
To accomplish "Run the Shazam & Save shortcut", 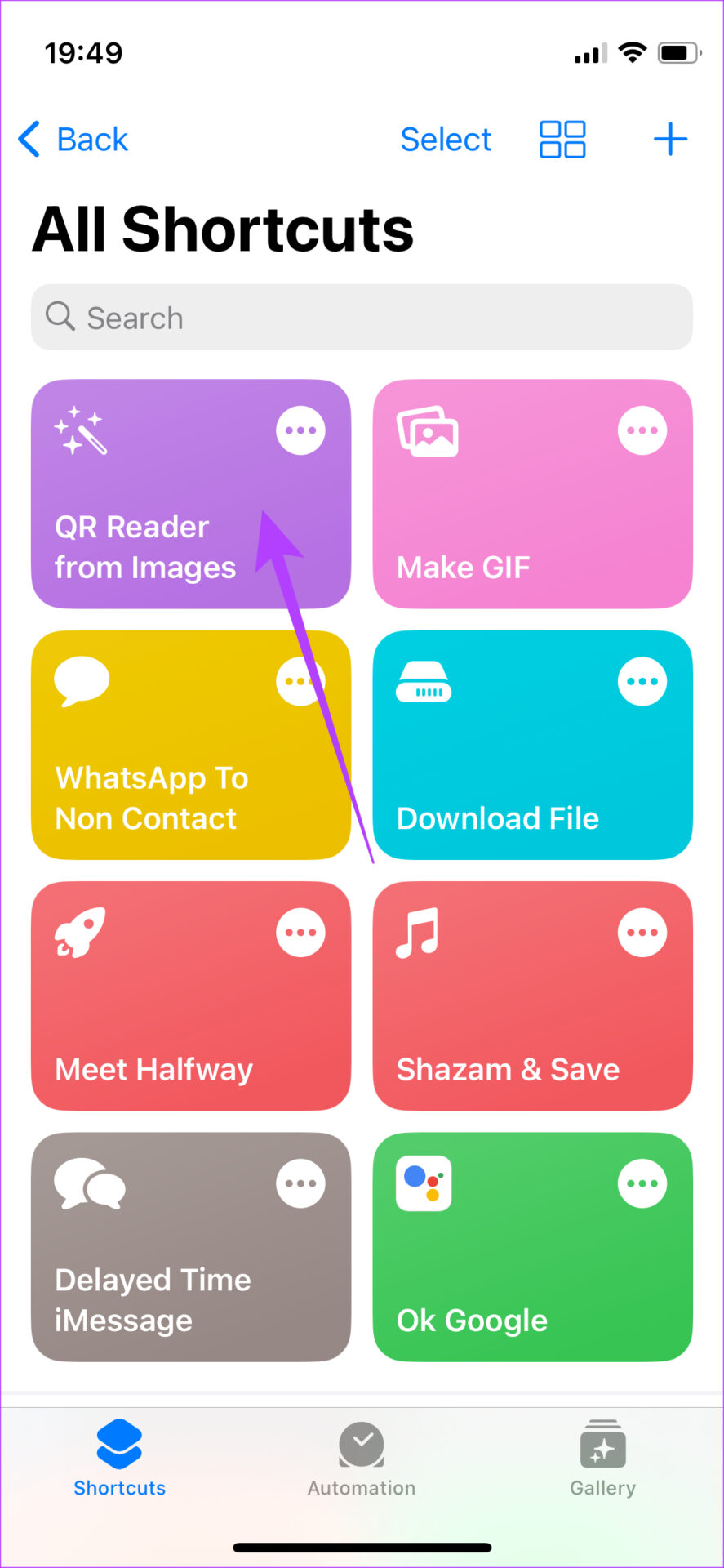I will point(532,996).
